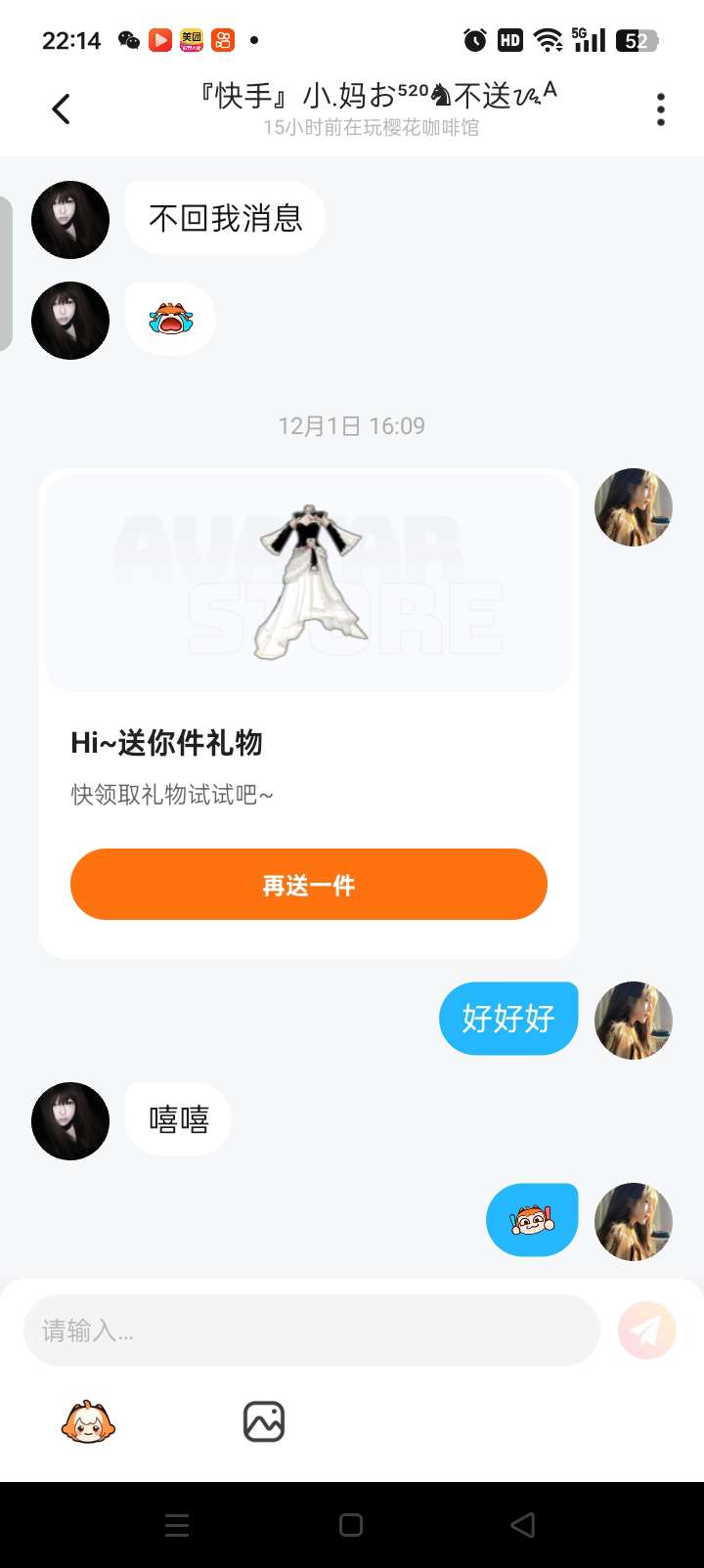Open my avatar next to 好好好
This screenshot has height=1568, width=704.
634,1021
